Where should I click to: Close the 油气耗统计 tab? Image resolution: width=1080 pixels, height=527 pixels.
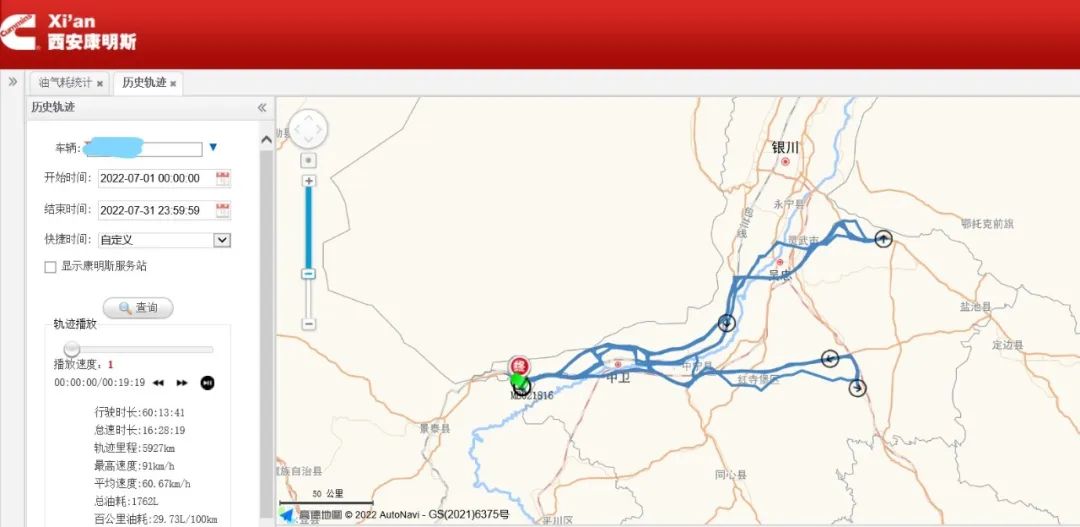(x=100, y=84)
